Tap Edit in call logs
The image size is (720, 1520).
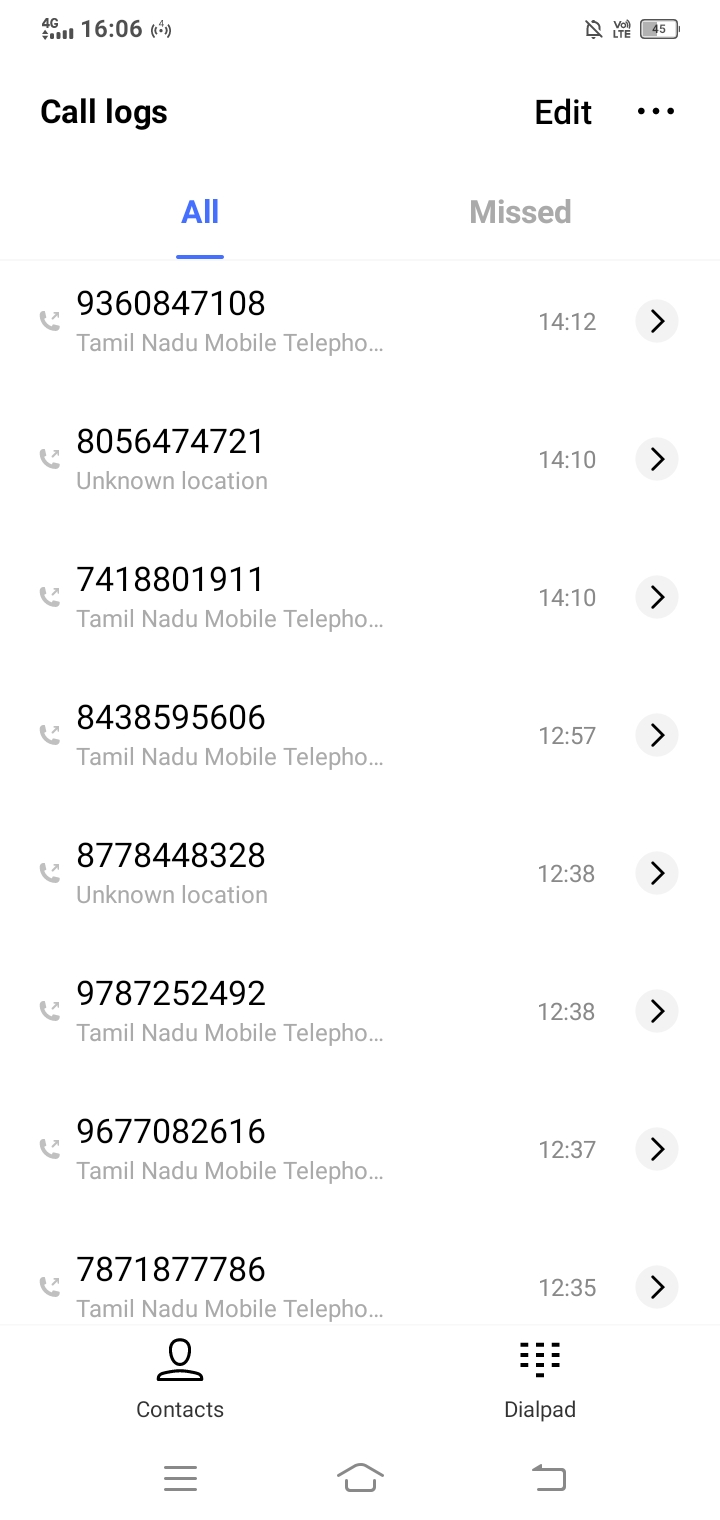point(563,112)
